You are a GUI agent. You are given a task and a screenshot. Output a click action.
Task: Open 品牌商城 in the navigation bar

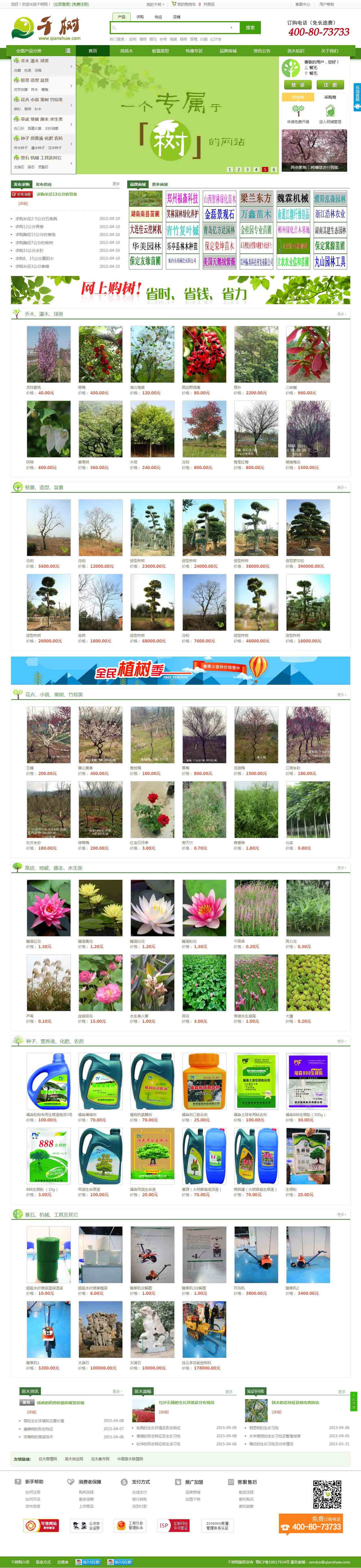coord(228,51)
